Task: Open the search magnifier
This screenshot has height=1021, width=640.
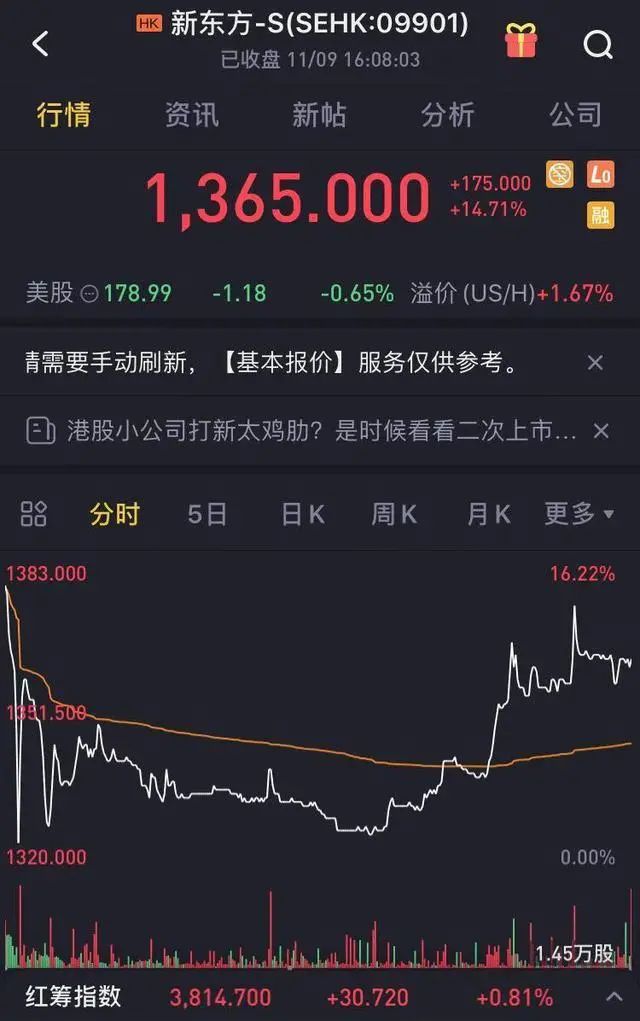Action: pos(597,44)
